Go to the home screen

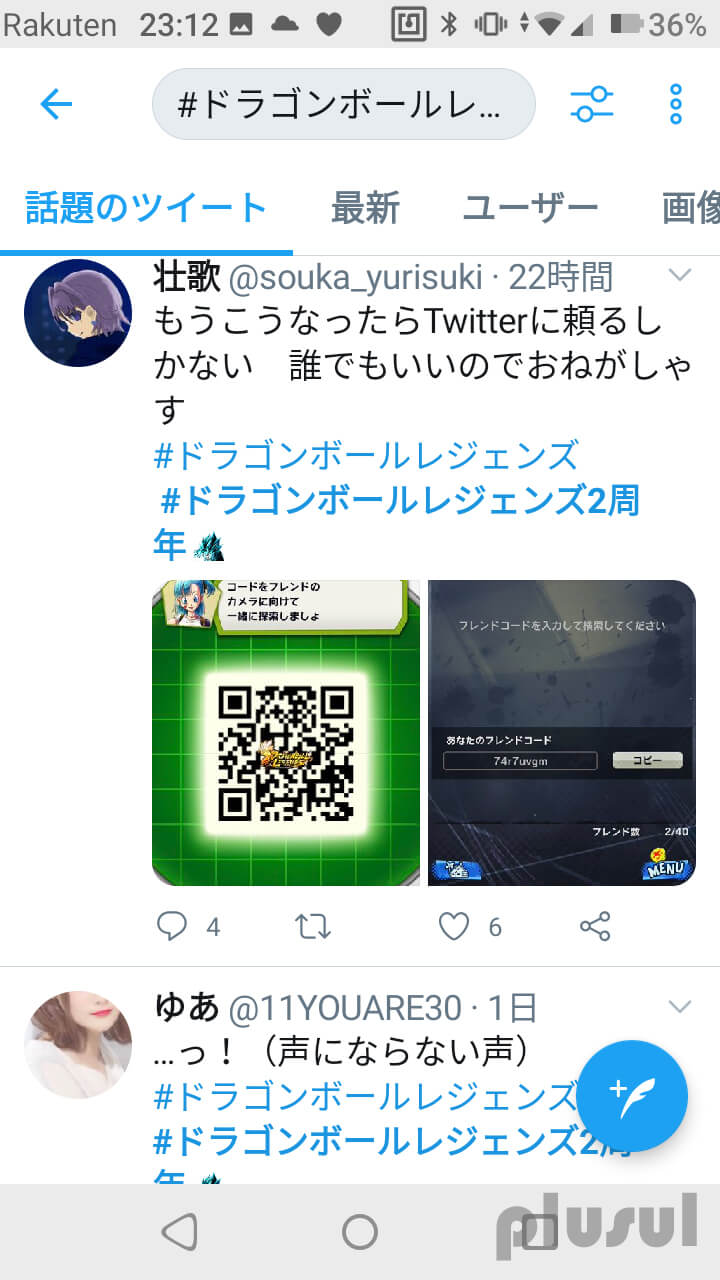(x=360, y=1232)
